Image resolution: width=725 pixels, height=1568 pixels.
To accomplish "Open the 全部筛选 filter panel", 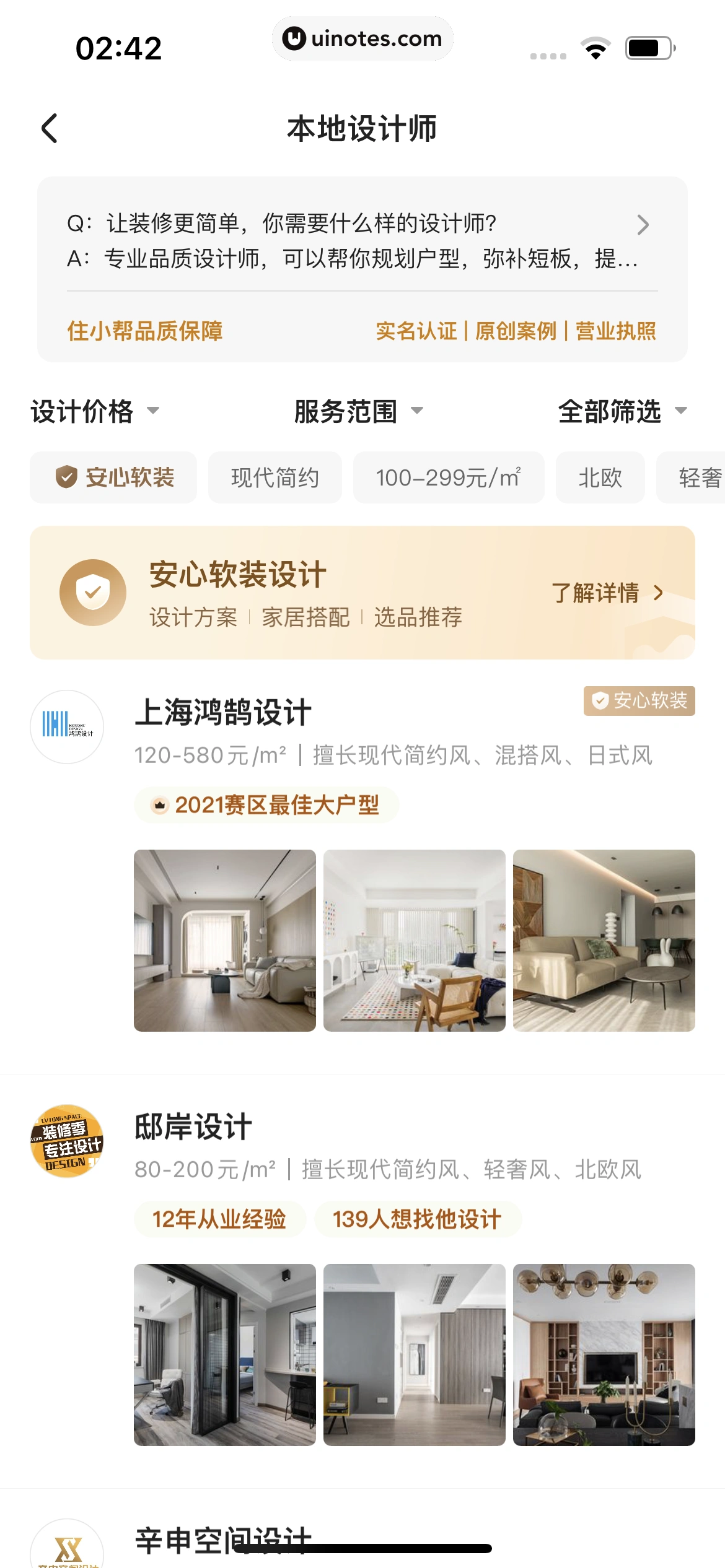I will (x=620, y=411).
